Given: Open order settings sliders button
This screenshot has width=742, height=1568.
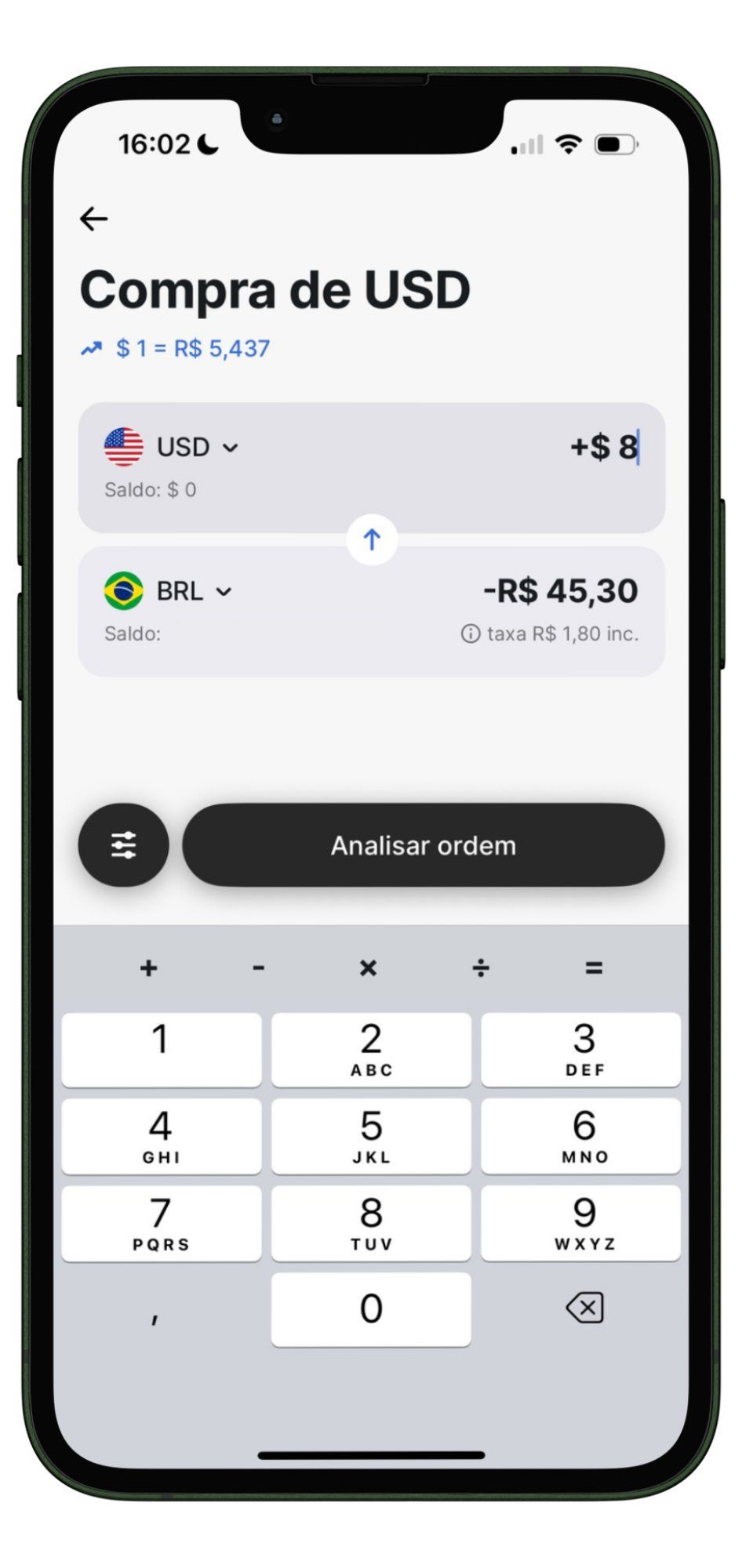Looking at the screenshot, I should (x=123, y=845).
